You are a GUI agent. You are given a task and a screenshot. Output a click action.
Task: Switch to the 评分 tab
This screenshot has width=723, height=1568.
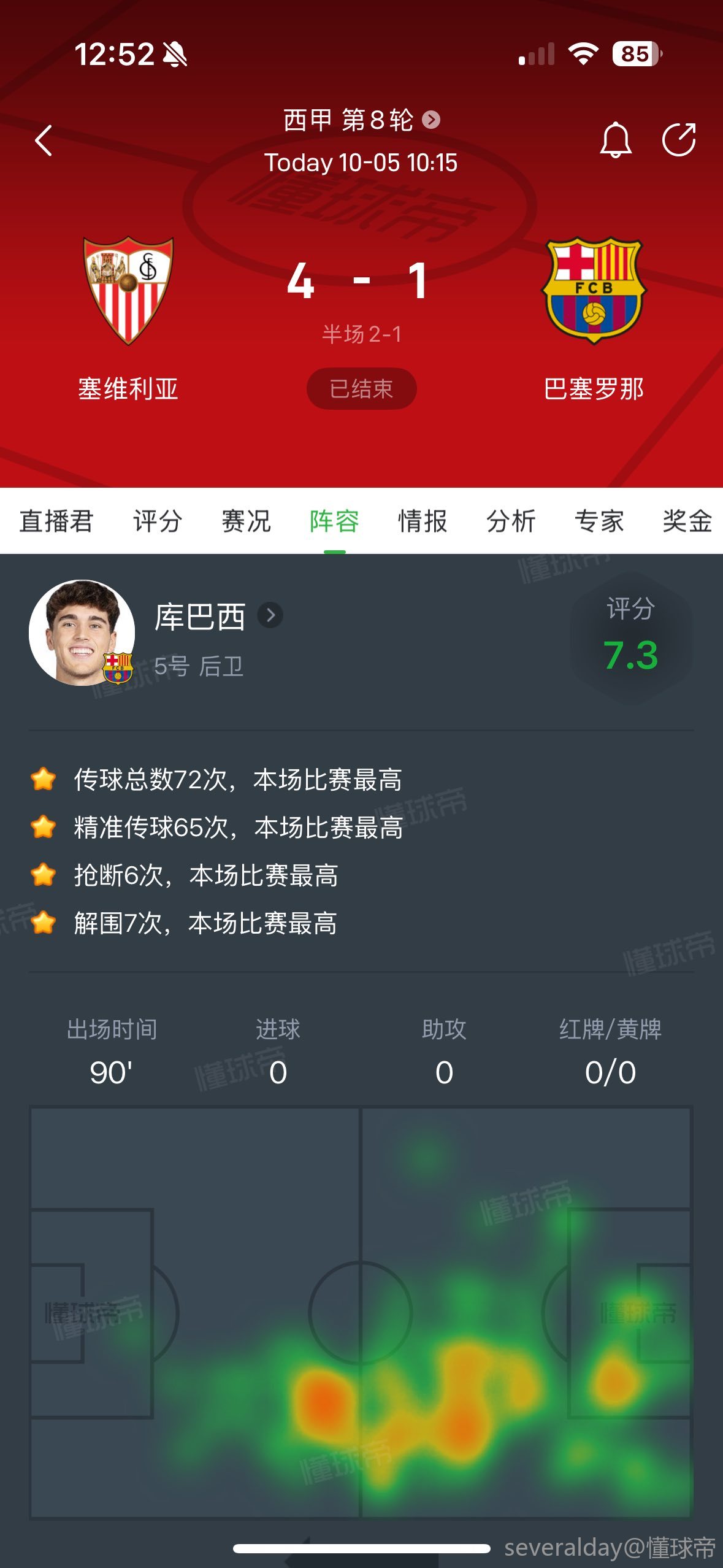point(158,521)
